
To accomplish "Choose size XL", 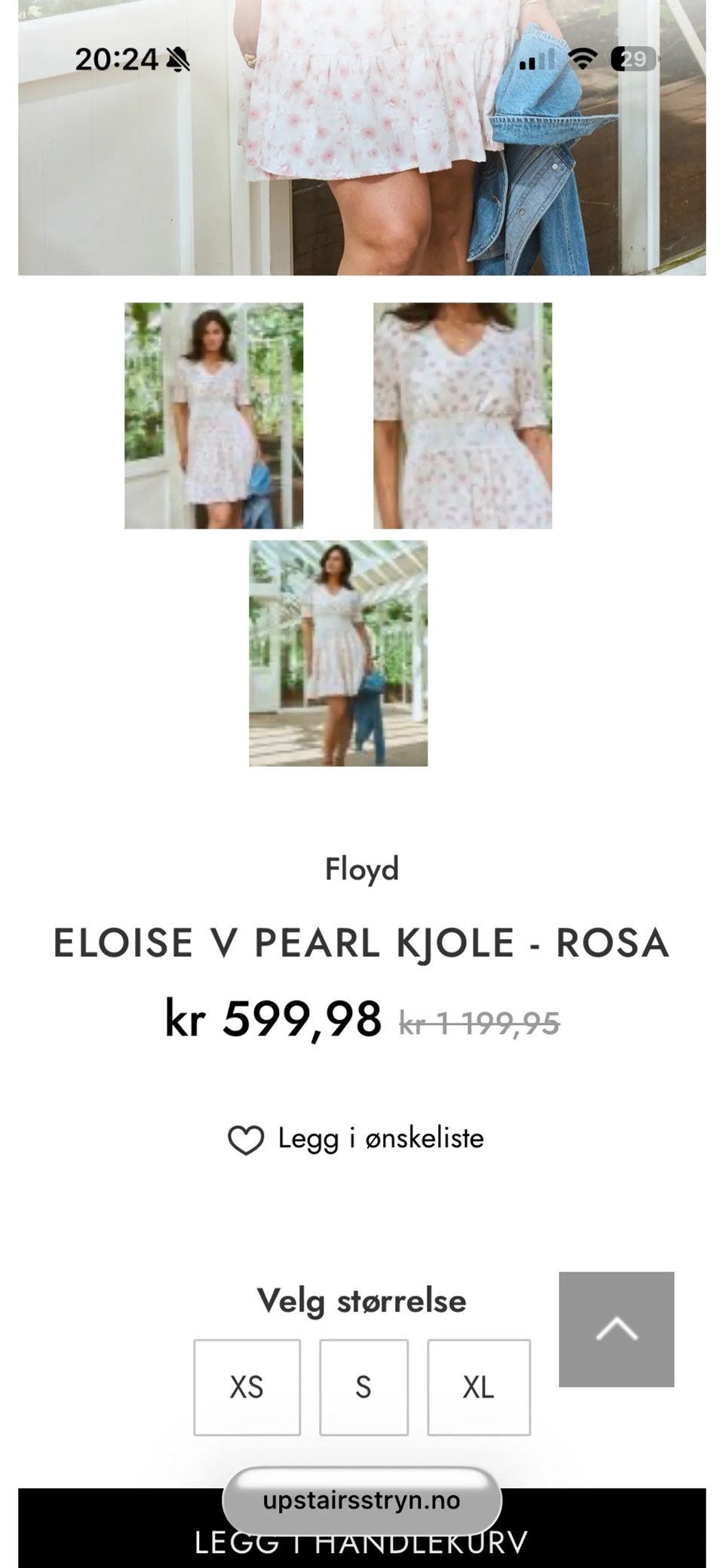I will pos(479,1387).
